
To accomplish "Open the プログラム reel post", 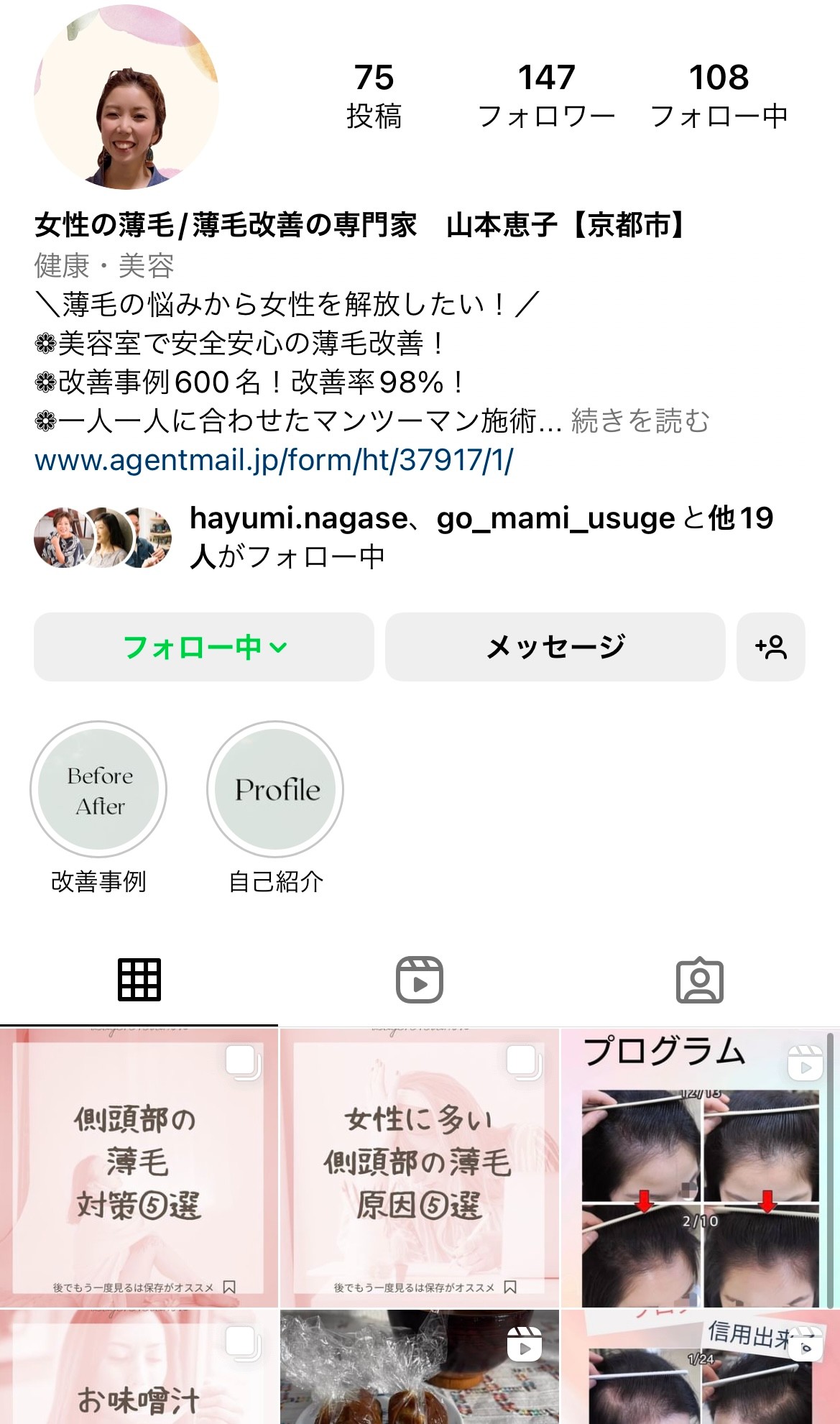I will click(699, 1167).
